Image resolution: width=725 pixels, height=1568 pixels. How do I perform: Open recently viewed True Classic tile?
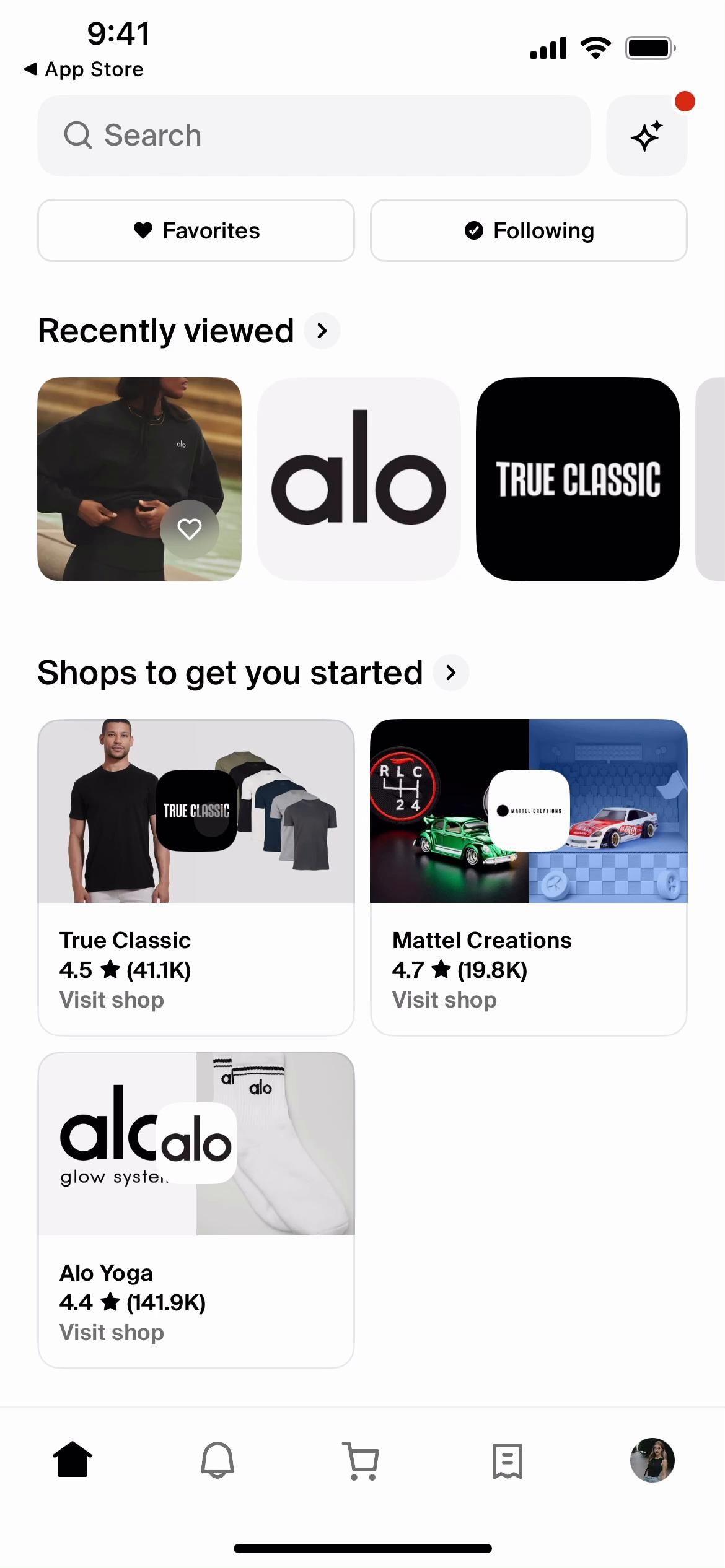click(578, 479)
